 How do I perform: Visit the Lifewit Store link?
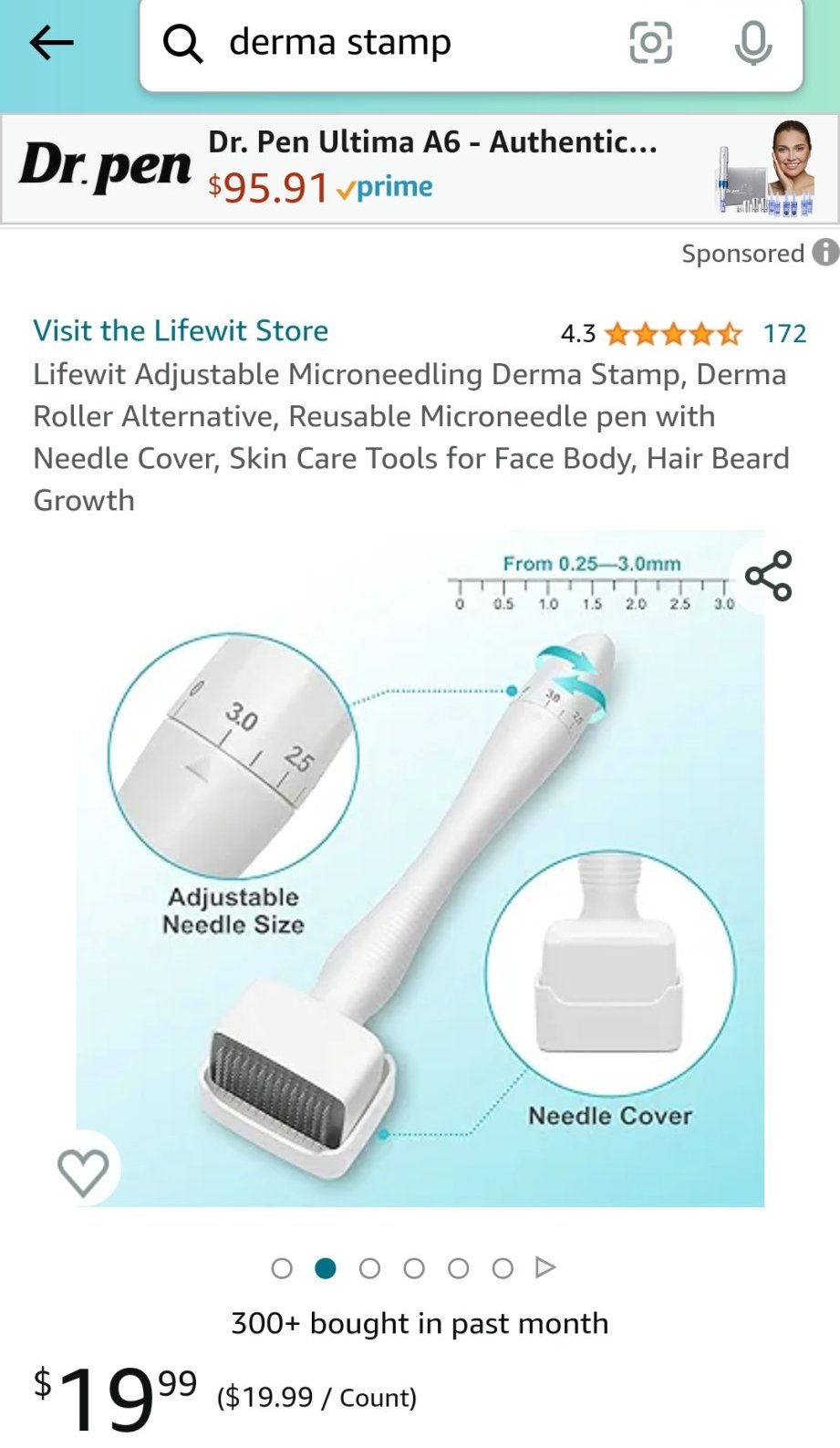point(181,330)
